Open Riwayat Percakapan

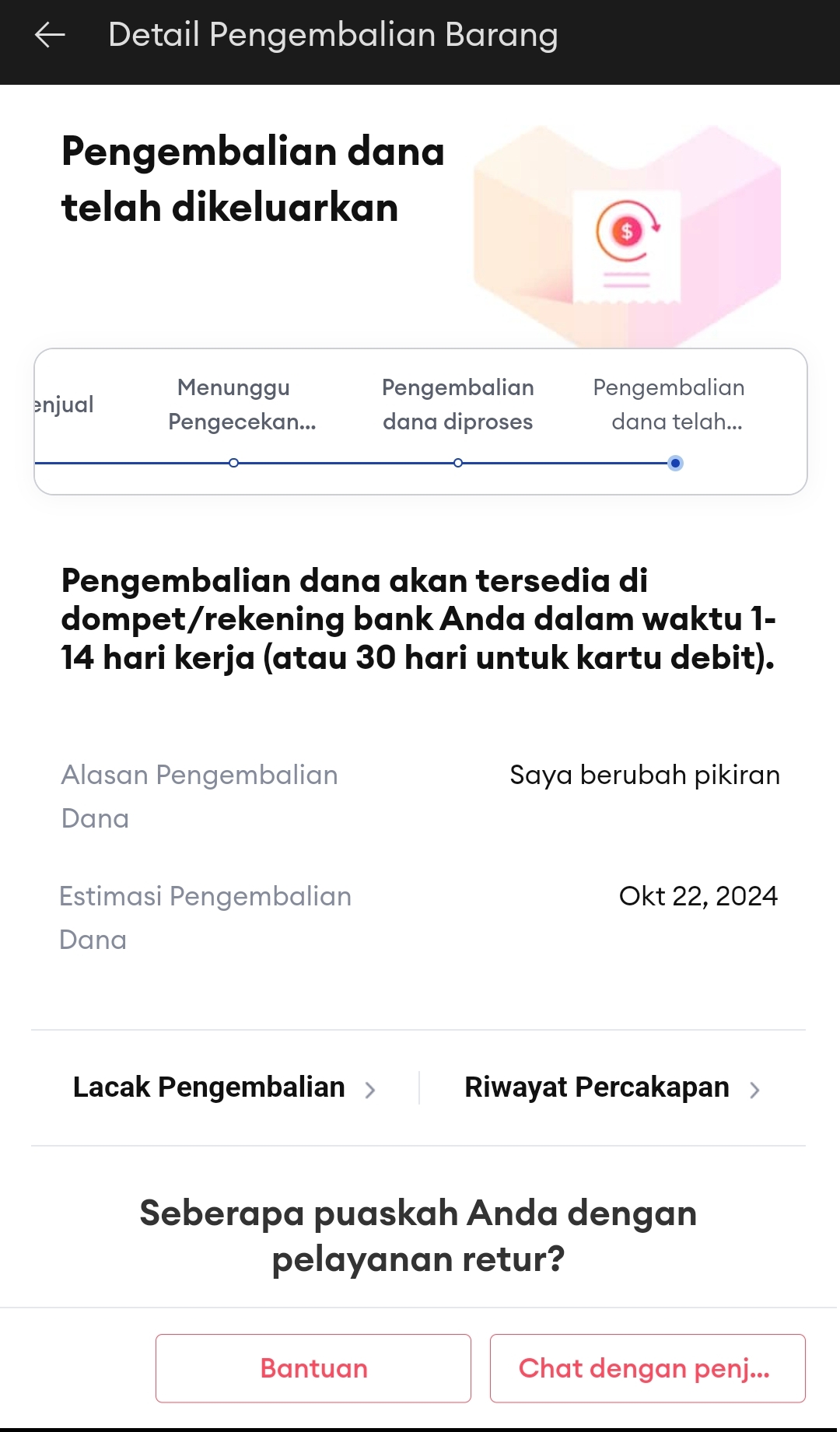click(x=612, y=1087)
